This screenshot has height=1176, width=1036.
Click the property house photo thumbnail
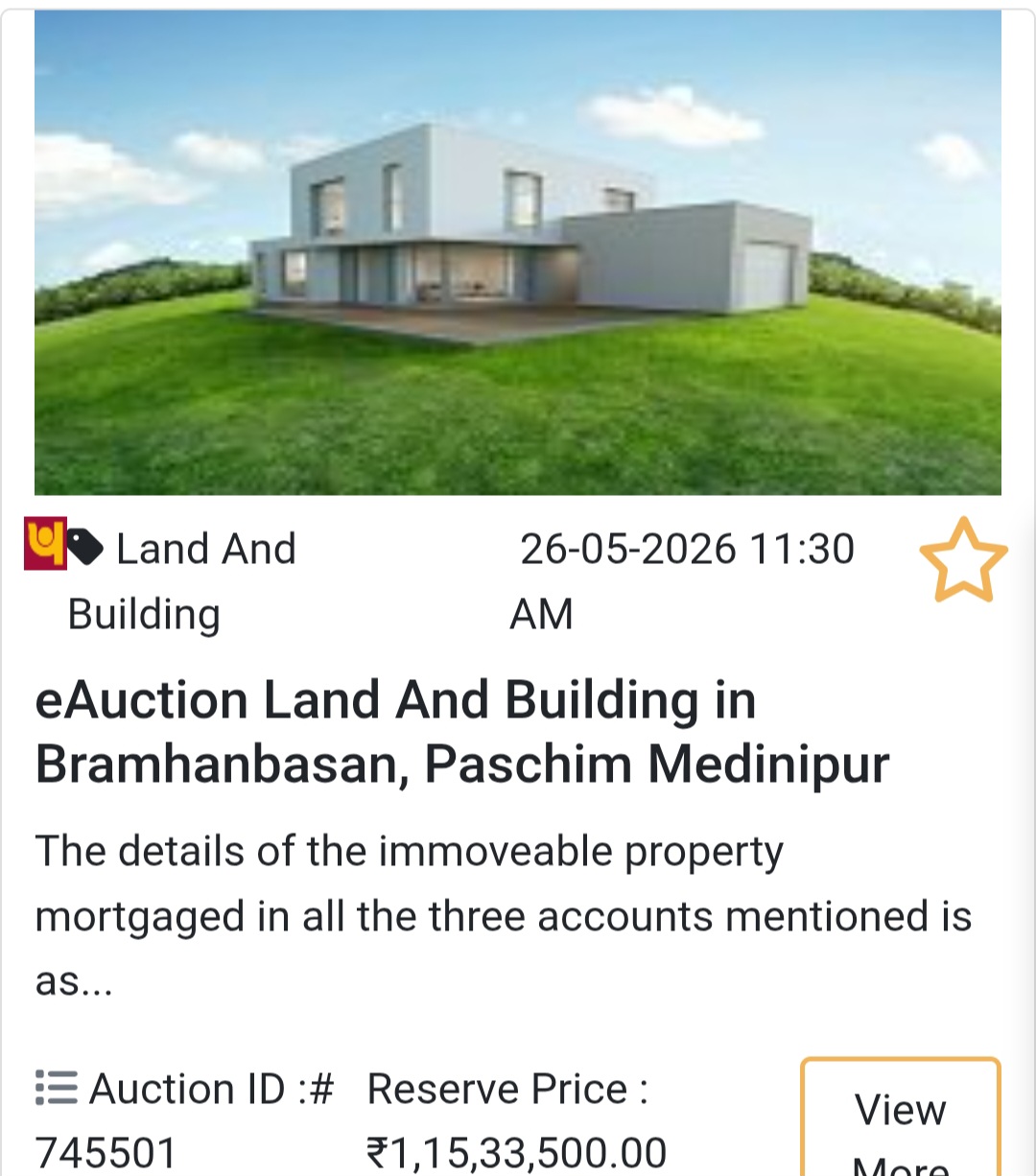click(x=518, y=254)
